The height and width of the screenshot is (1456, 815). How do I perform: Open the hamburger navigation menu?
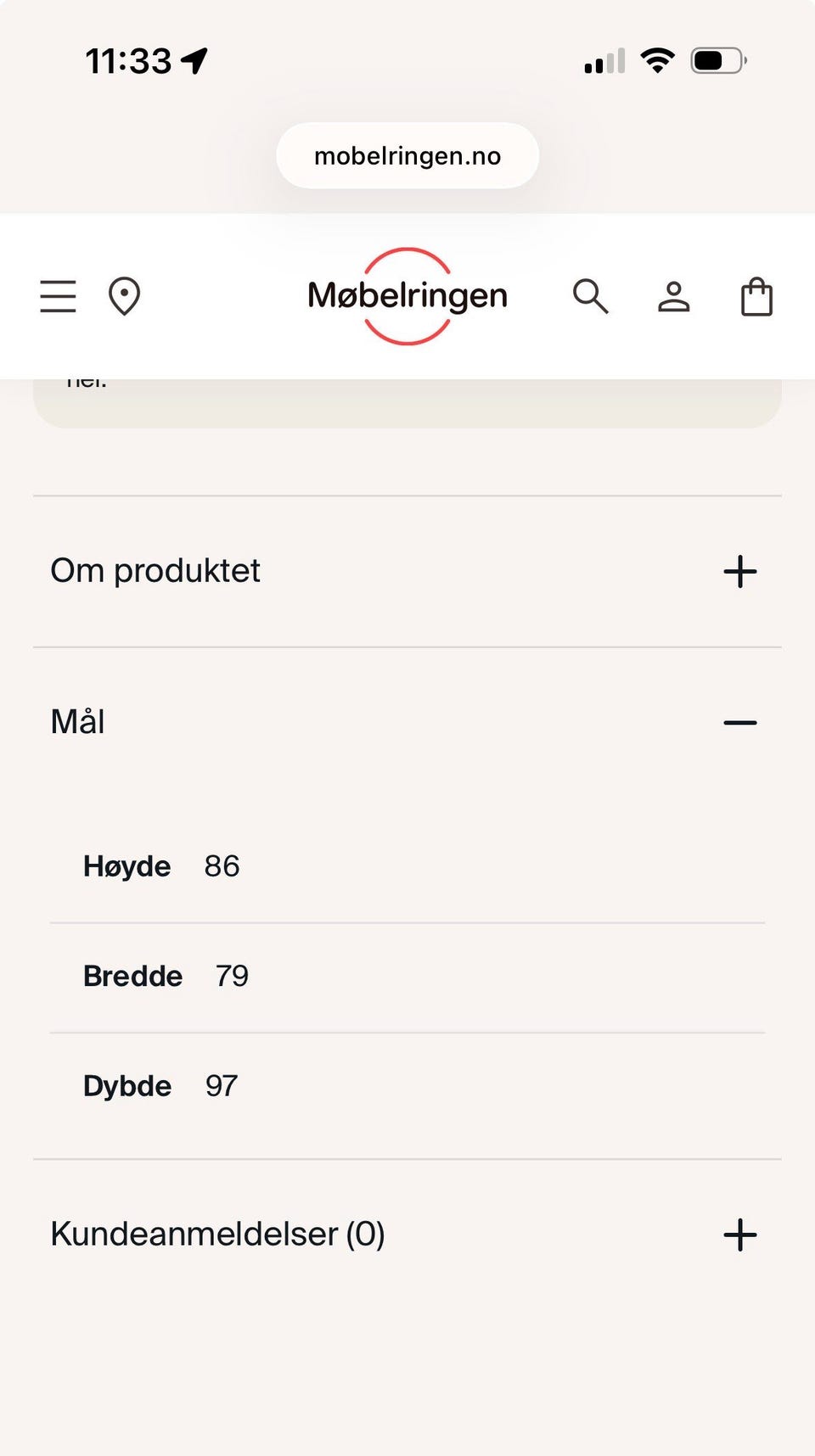coord(57,296)
